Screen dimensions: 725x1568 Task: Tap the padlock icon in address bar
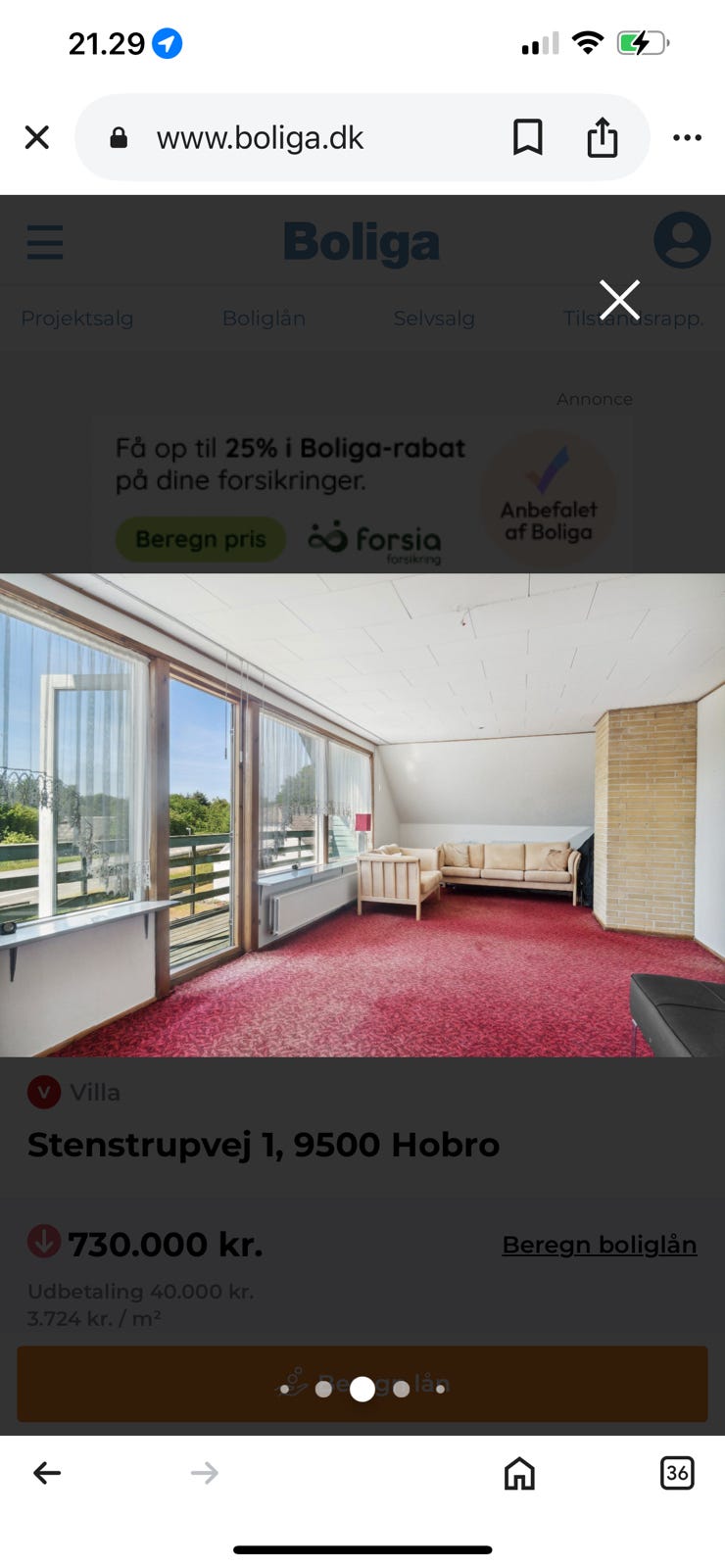[119, 137]
